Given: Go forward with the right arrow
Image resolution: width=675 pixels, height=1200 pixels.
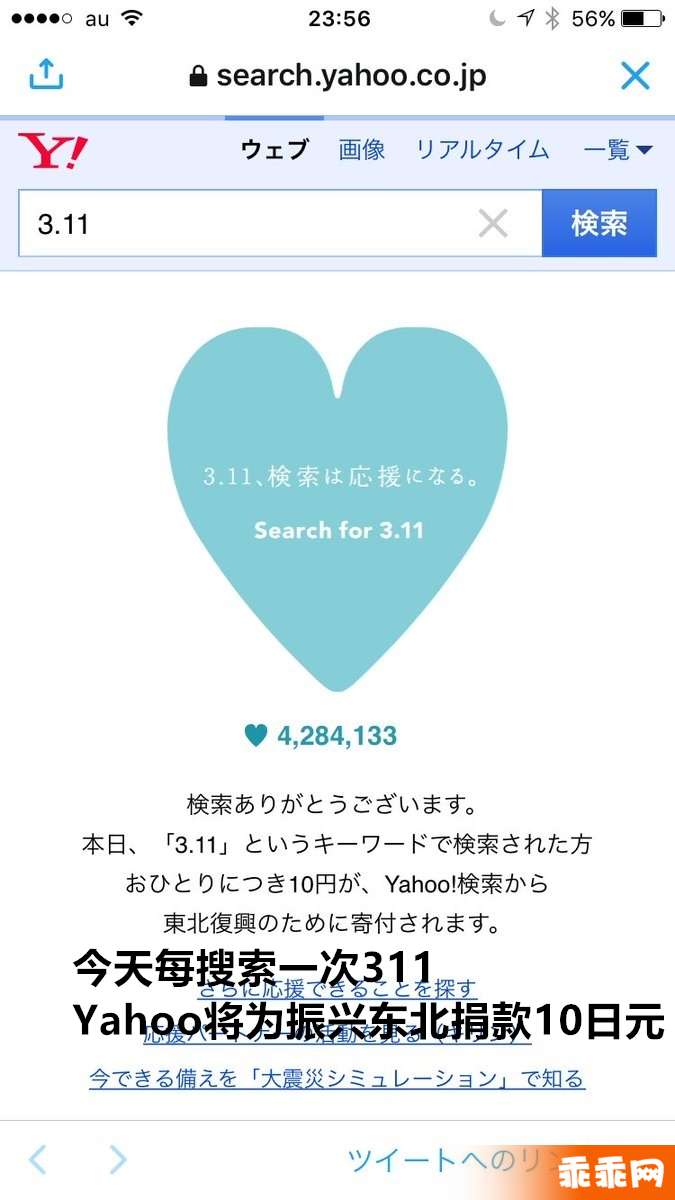Looking at the screenshot, I should (118, 1160).
